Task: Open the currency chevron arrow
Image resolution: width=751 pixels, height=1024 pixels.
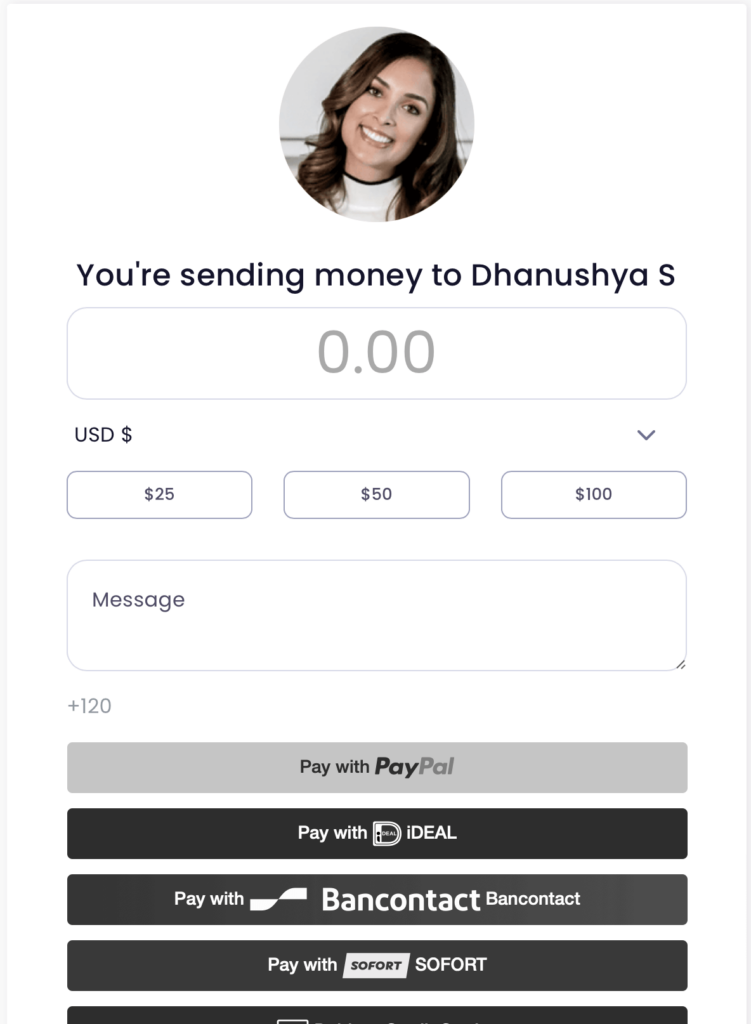Action: coord(646,435)
